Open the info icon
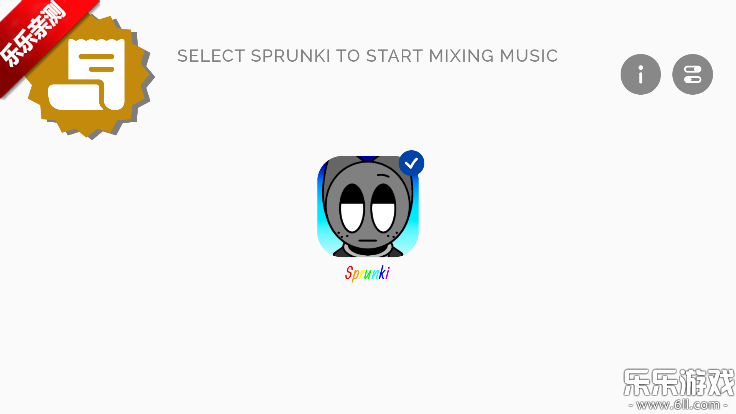Image resolution: width=736 pixels, height=414 pixels. click(x=641, y=74)
